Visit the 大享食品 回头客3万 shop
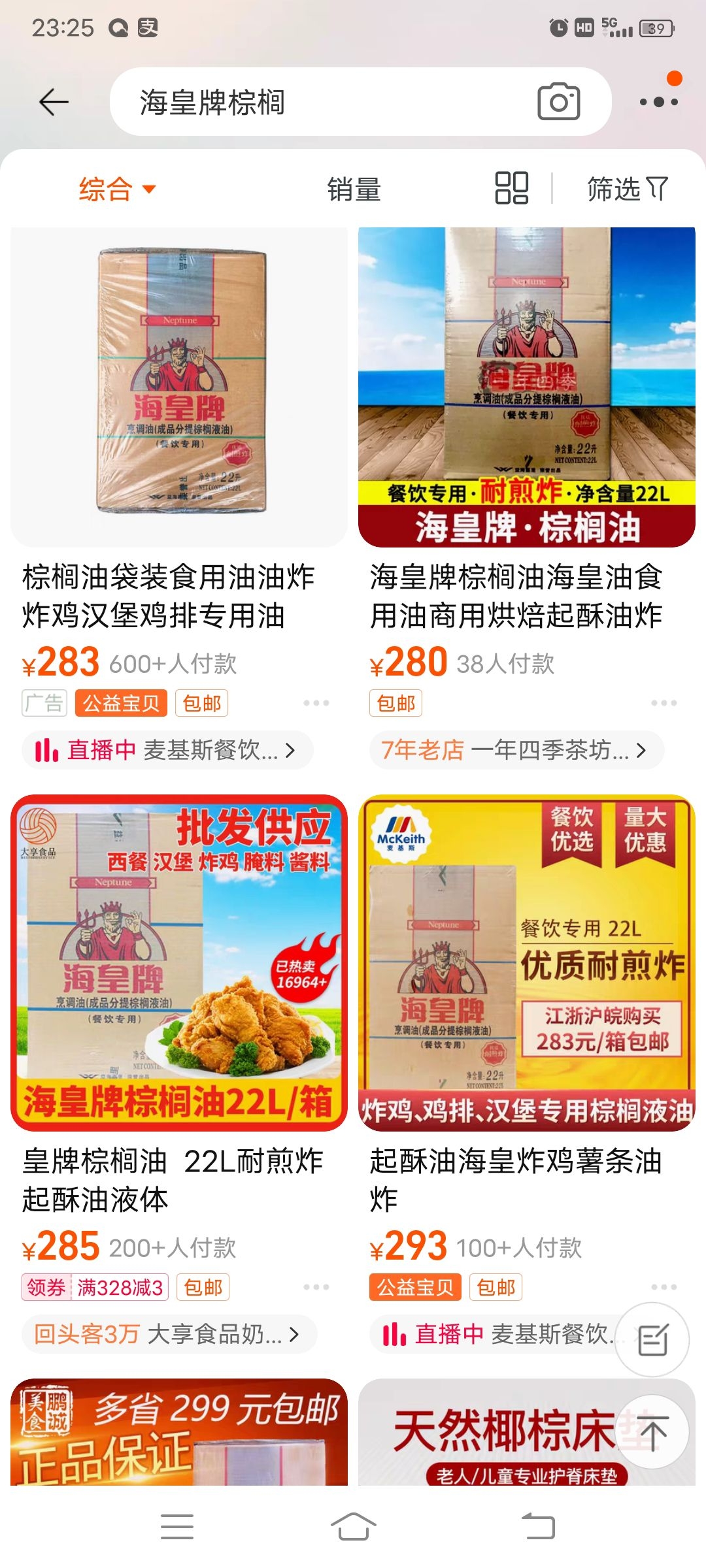Viewport: 706px width, 1568px height. click(x=169, y=1334)
